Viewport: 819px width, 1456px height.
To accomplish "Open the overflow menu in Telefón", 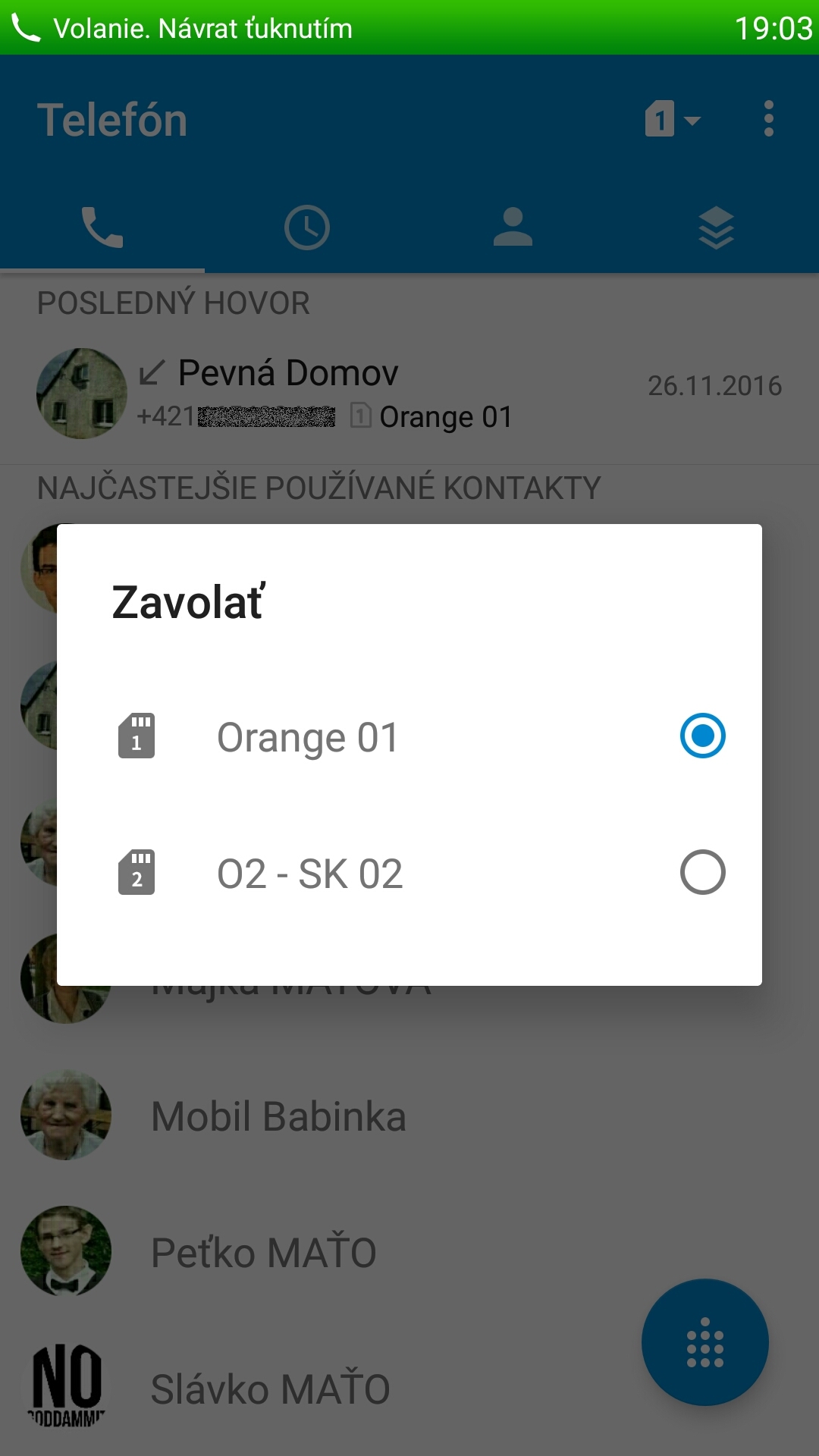I will pyautogui.click(x=769, y=119).
